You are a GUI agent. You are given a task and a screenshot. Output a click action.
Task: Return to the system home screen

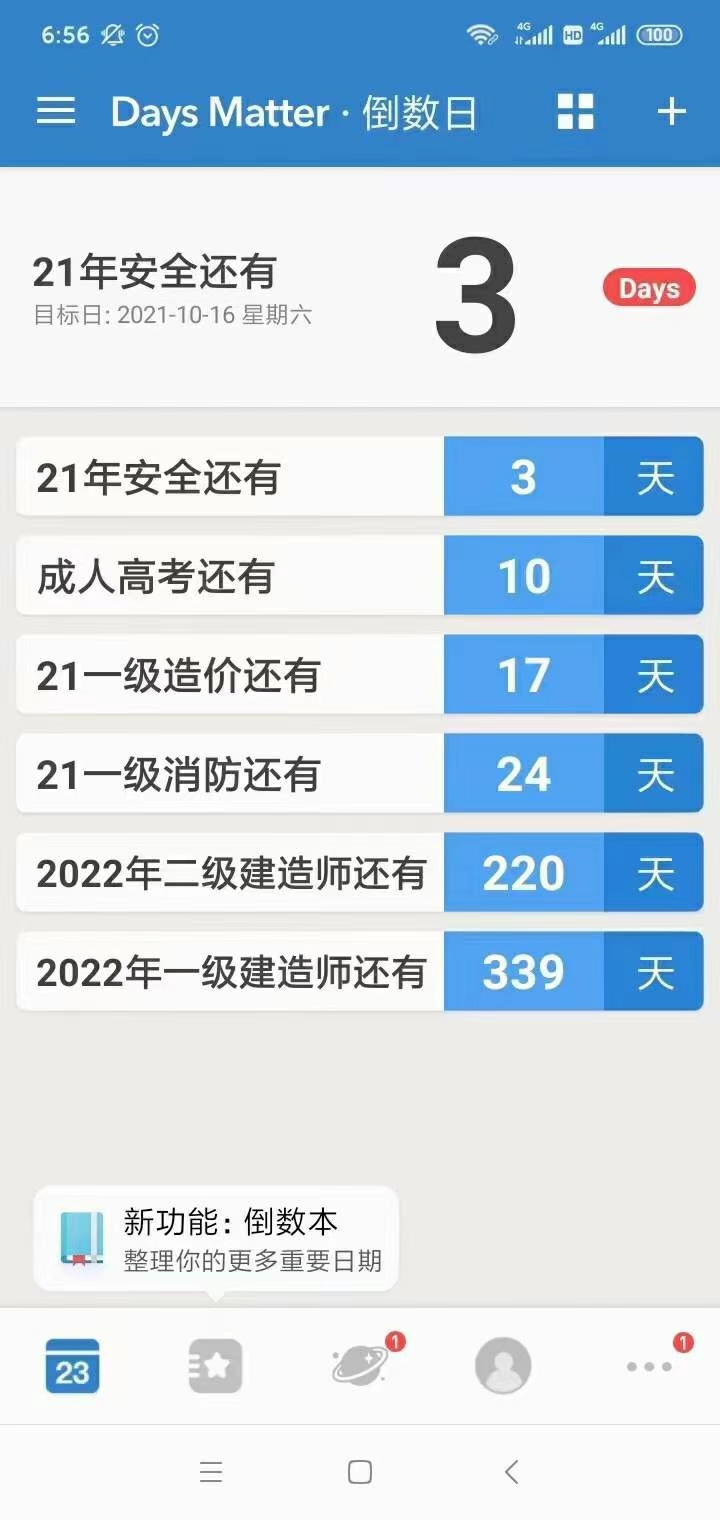[x=360, y=1472]
